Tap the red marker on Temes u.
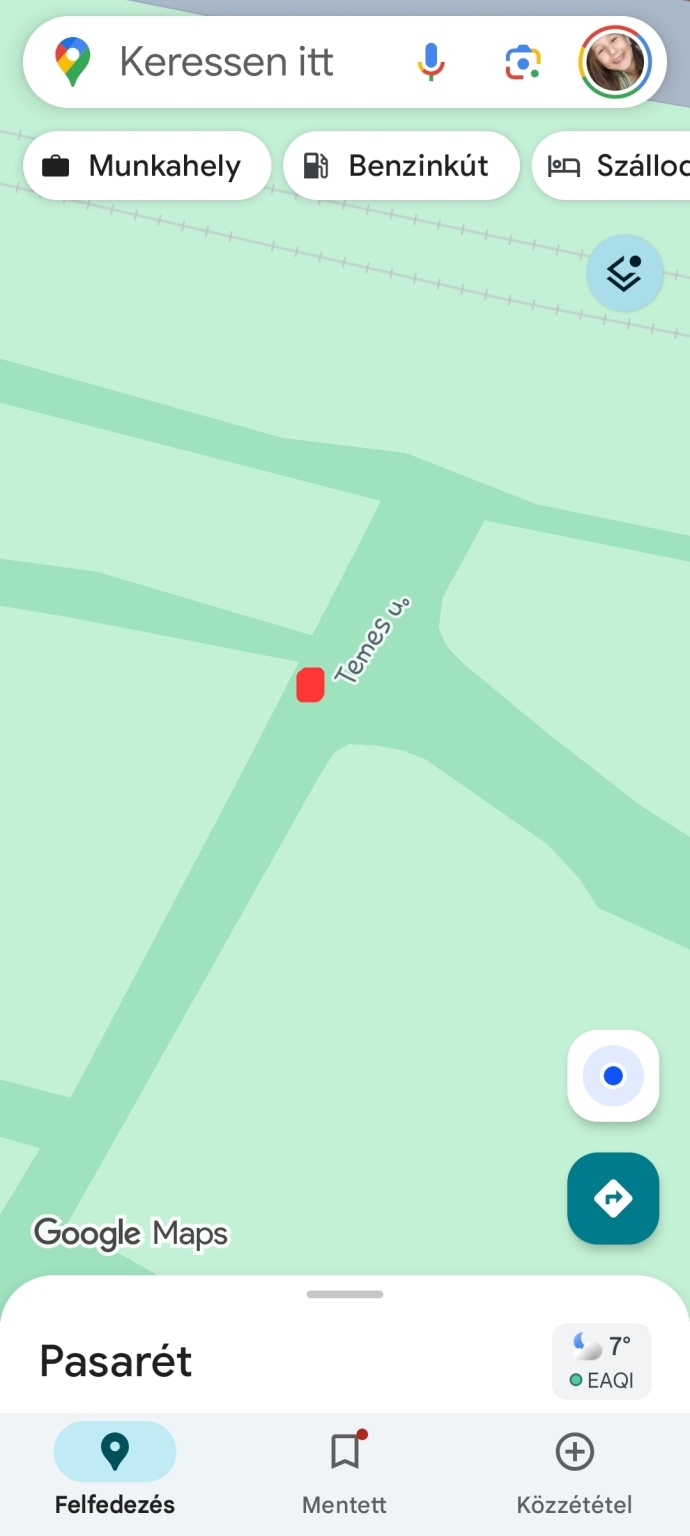 pyautogui.click(x=310, y=685)
